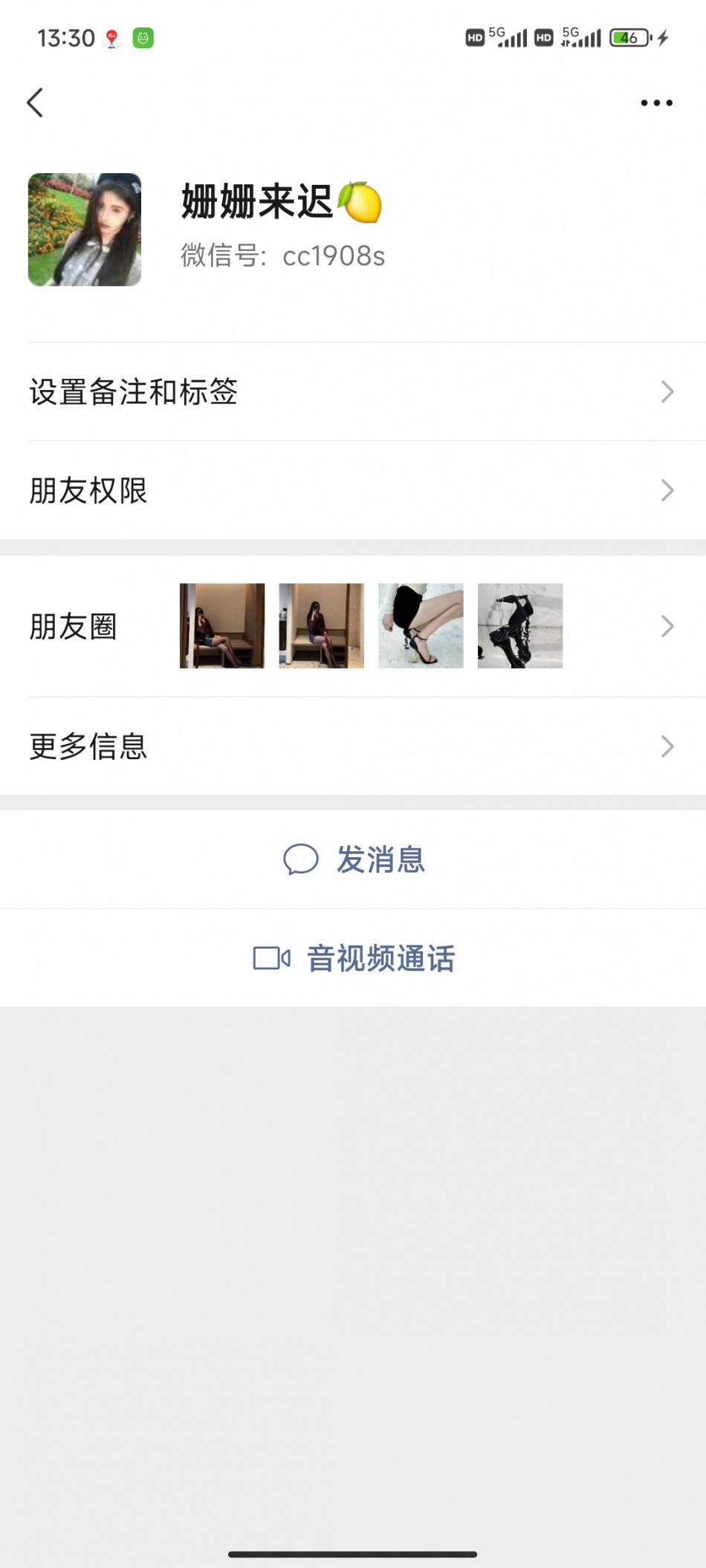
Task: Open 设置备注和标签 row
Action: [353, 391]
